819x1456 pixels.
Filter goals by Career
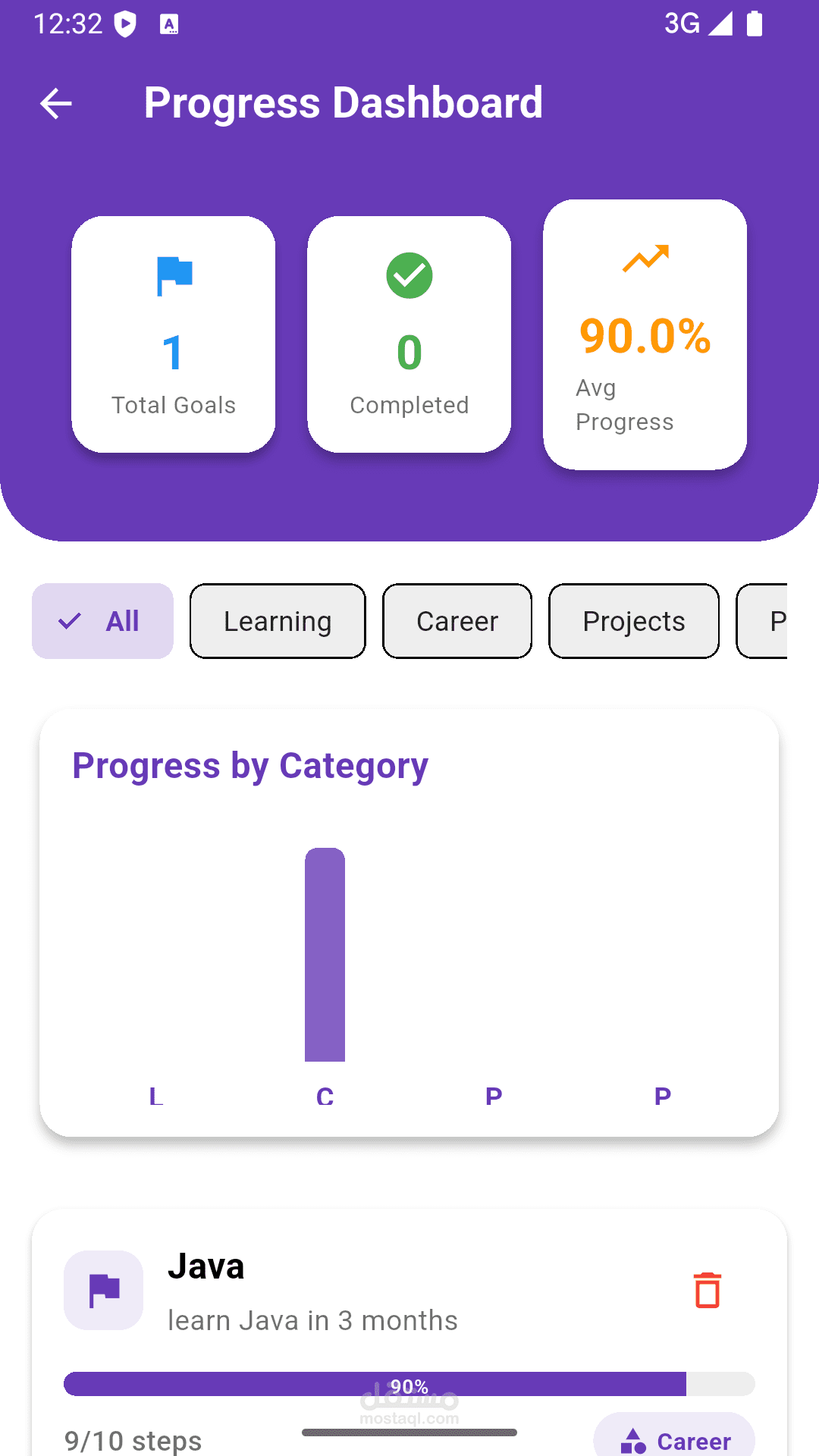click(457, 621)
